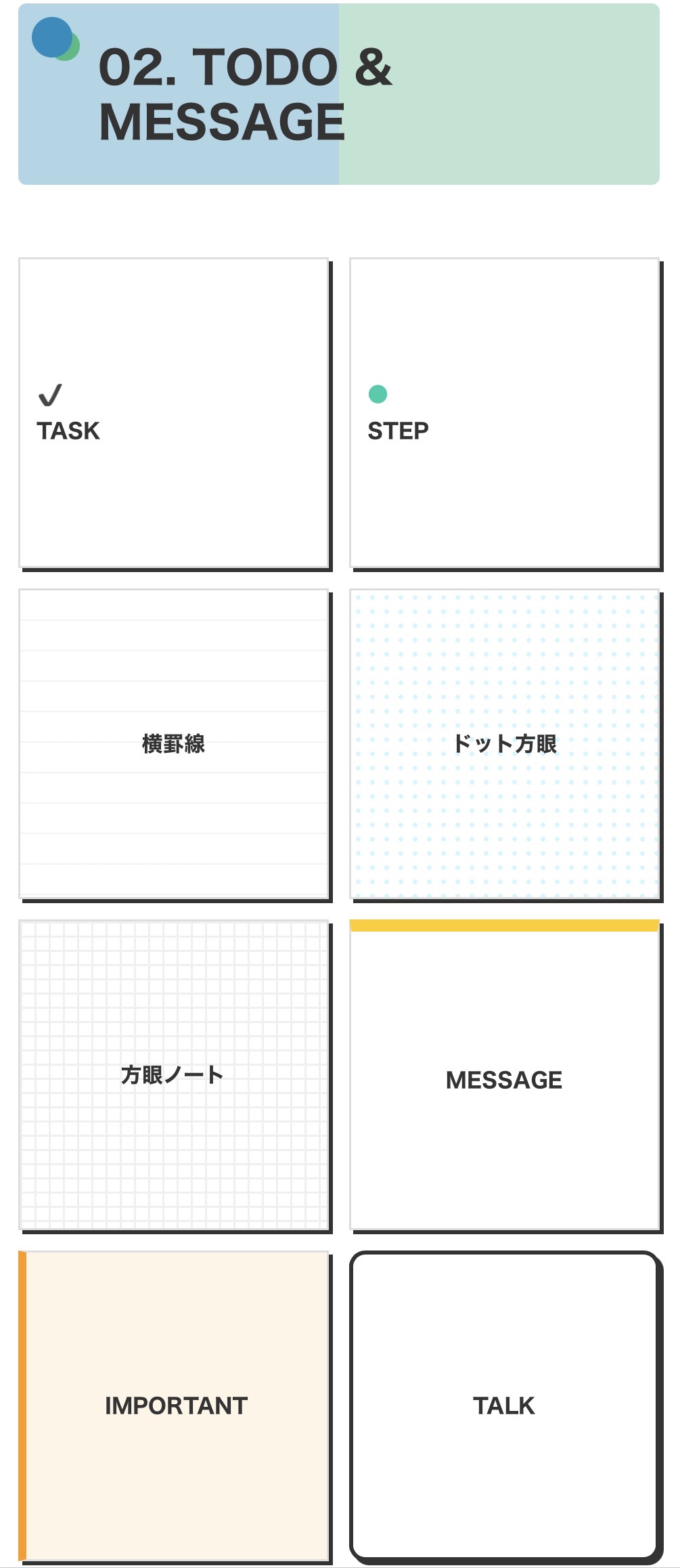
Task: Open the MESSAGE card
Action: [504, 1079]
